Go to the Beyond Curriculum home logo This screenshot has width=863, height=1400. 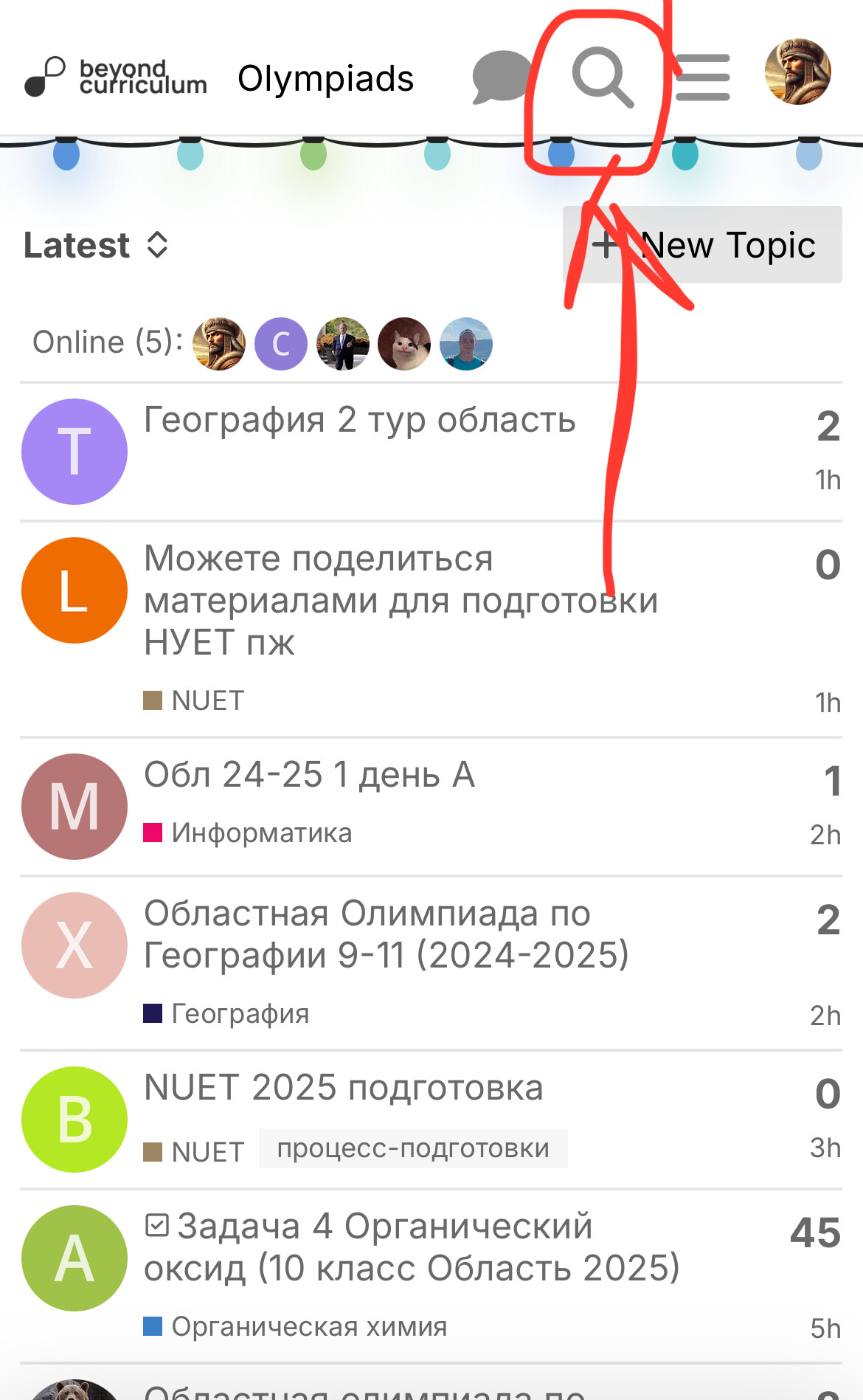(116, 77)
